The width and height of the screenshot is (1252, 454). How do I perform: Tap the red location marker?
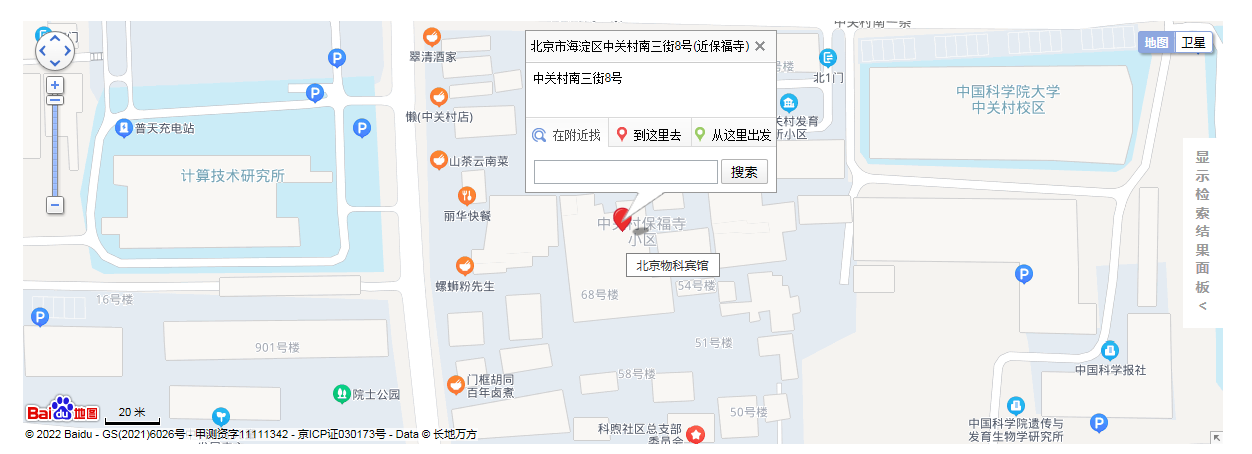tap(624, 219)
